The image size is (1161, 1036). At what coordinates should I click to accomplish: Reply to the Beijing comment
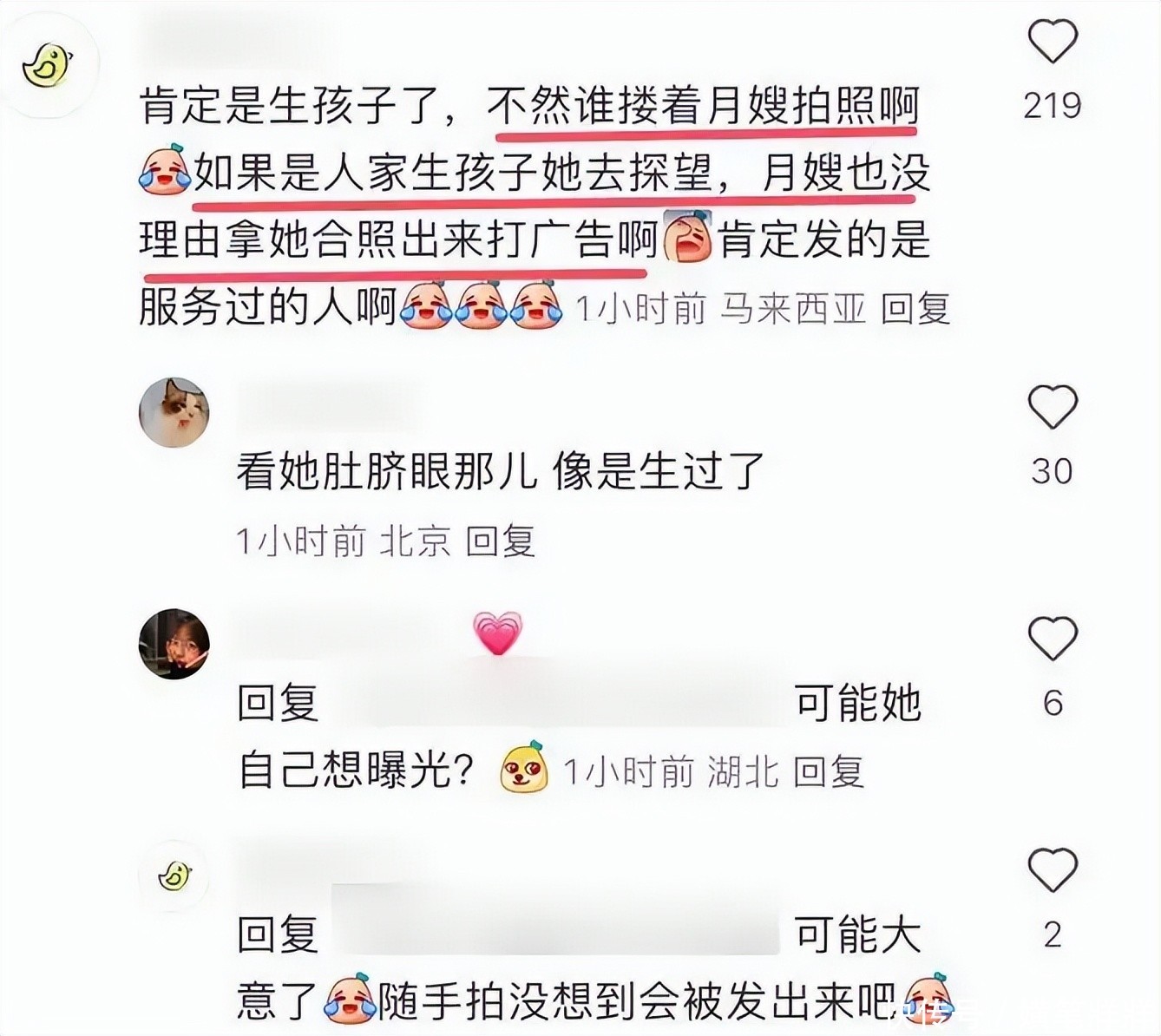501,541
